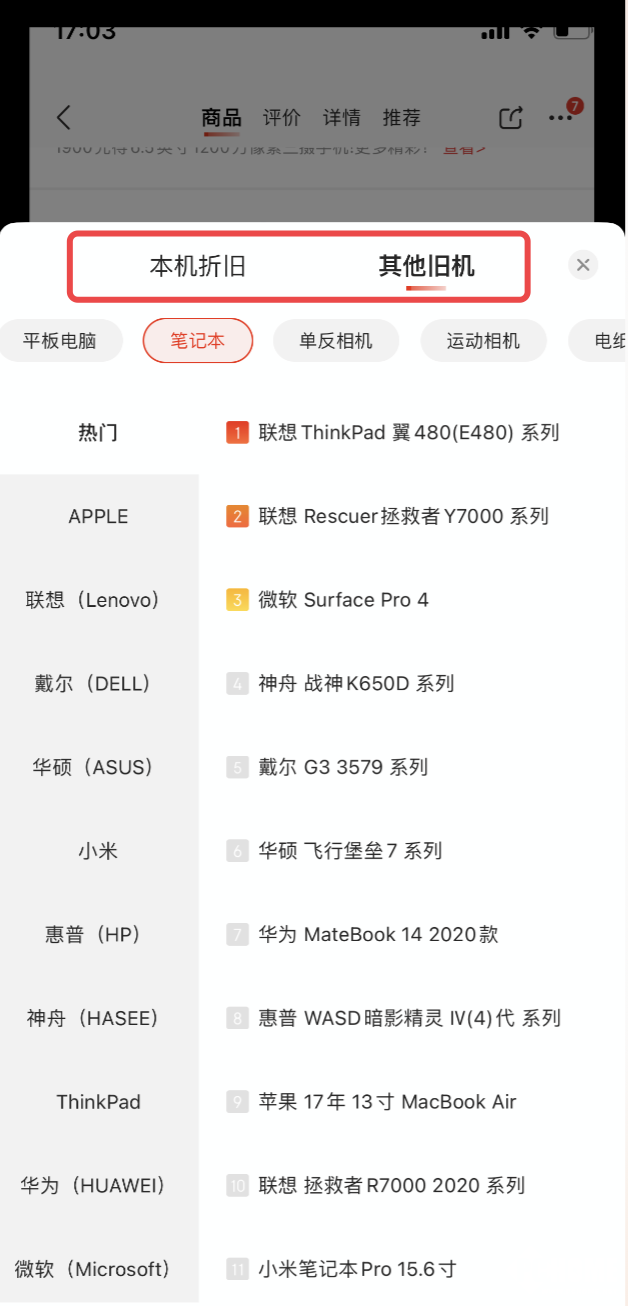Choose 华为 MateBook 14 2020款
This screenshot has height=1306, width=628.
tap(378, 935)
